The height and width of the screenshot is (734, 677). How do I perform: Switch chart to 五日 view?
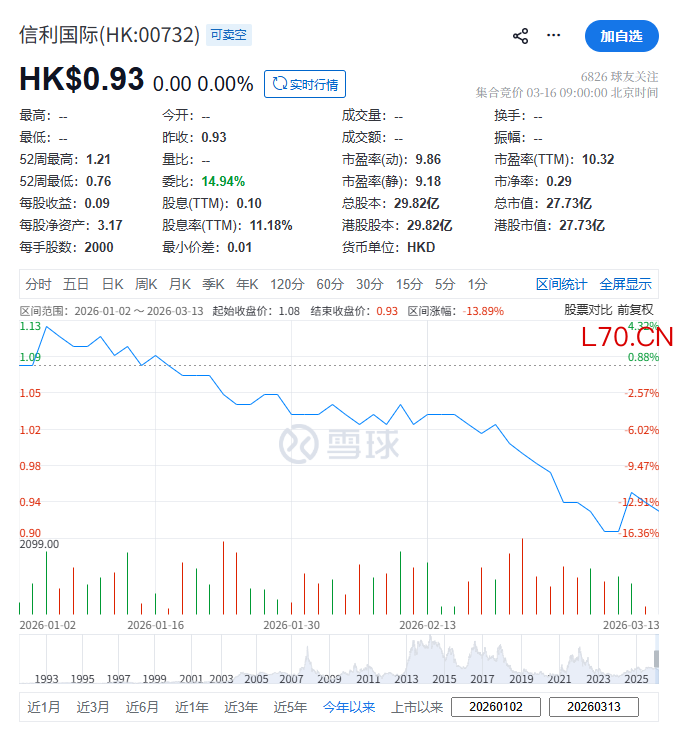(76, 283)
